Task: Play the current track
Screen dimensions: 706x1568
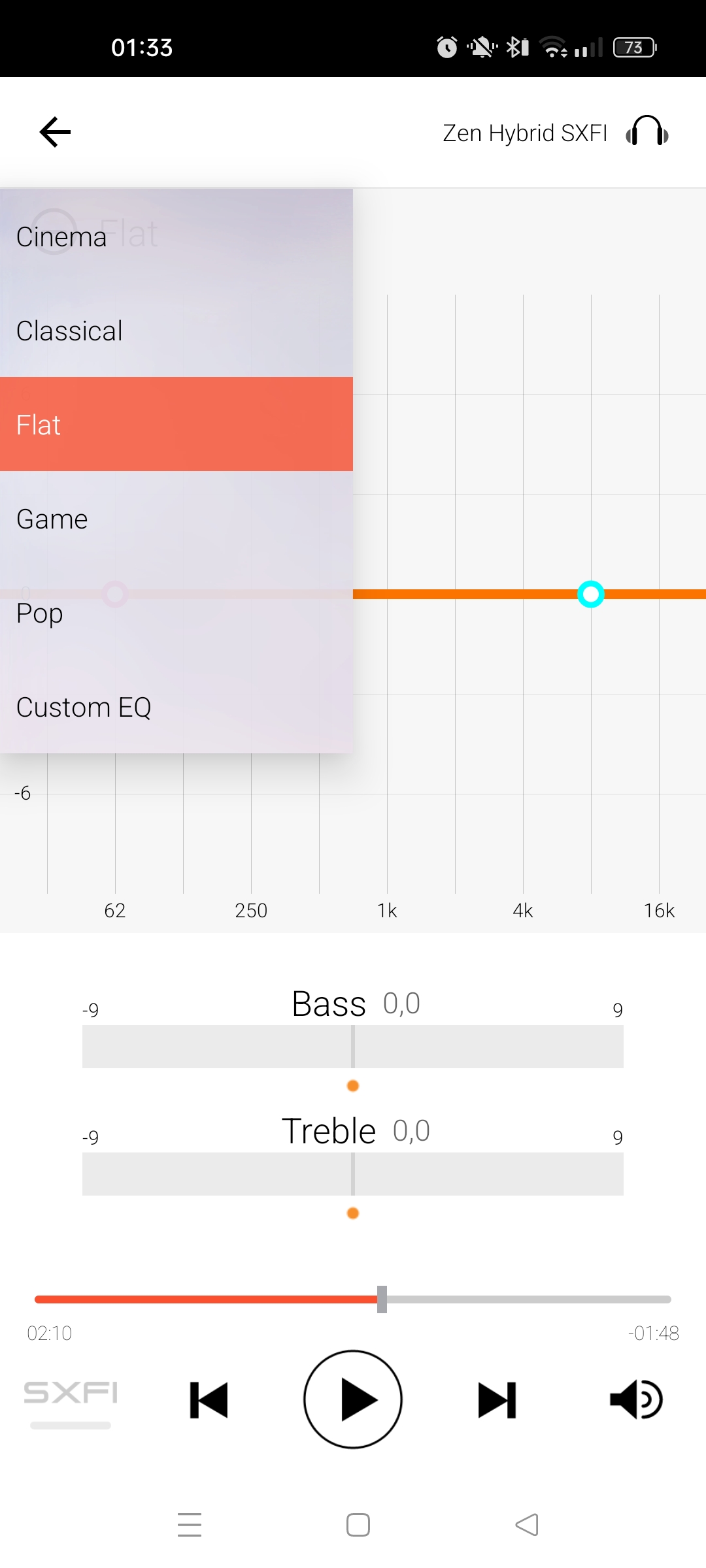Action: coord(353,1399)
